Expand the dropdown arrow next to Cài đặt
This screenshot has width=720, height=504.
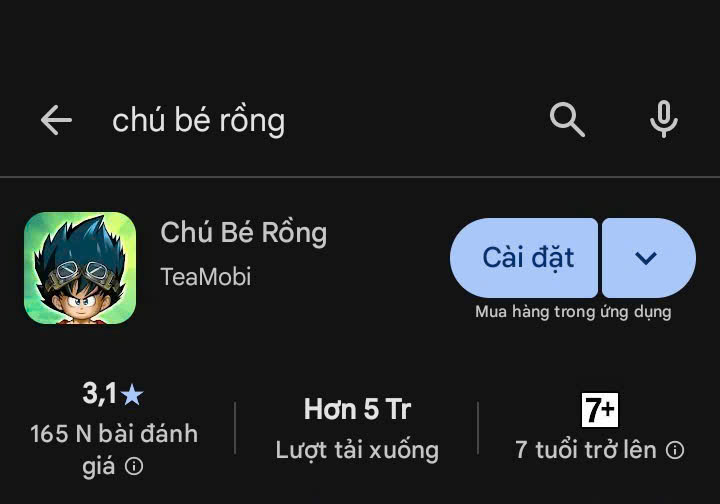point(647,258)
